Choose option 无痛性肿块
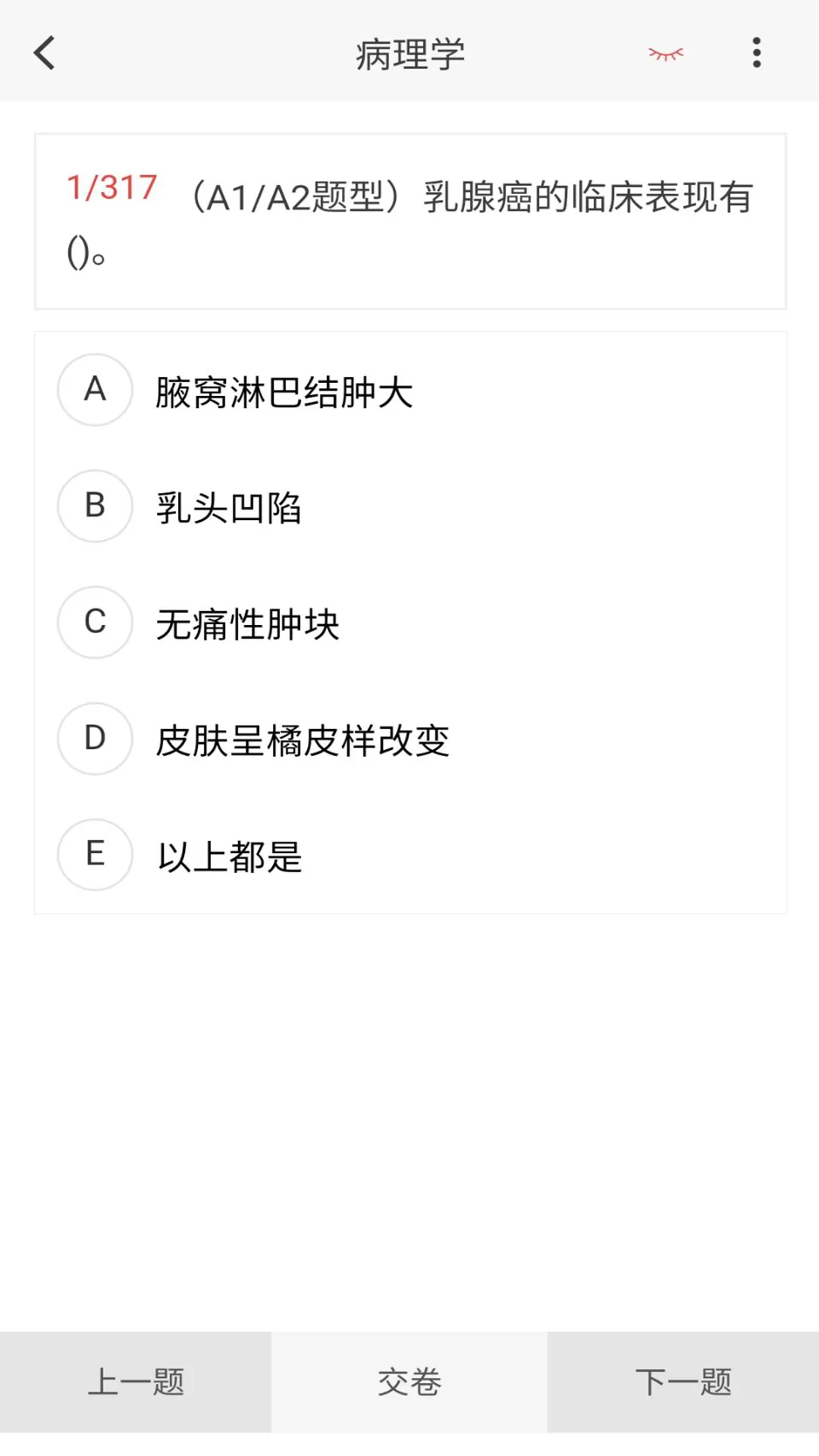Image resolution: width=819 pixels, height=1456 pixels. click(x=246, y=624)
